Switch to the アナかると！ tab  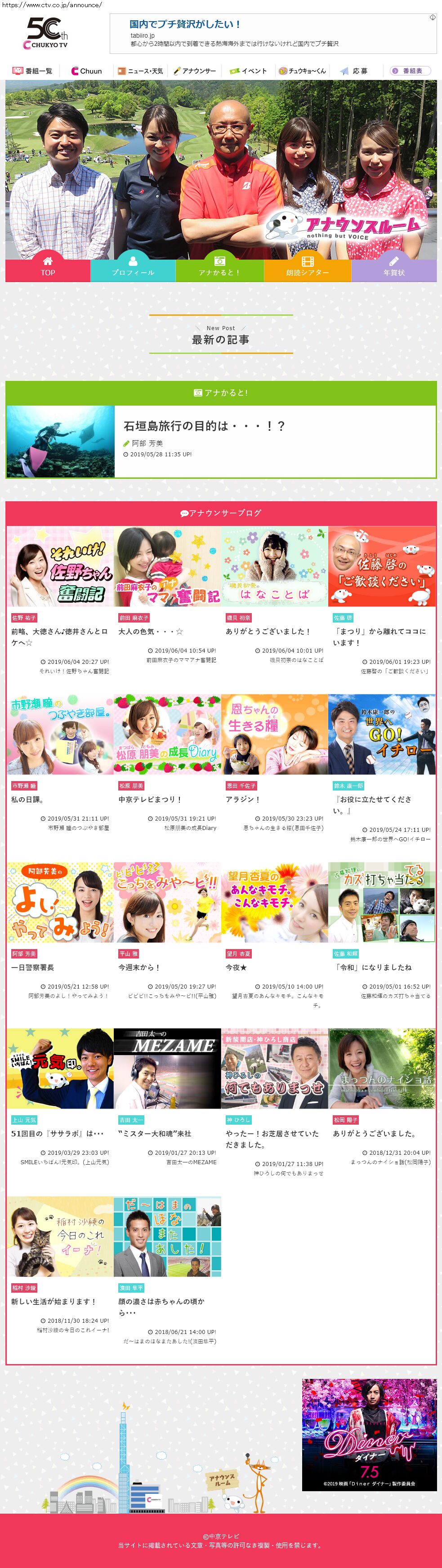[219, 268]
